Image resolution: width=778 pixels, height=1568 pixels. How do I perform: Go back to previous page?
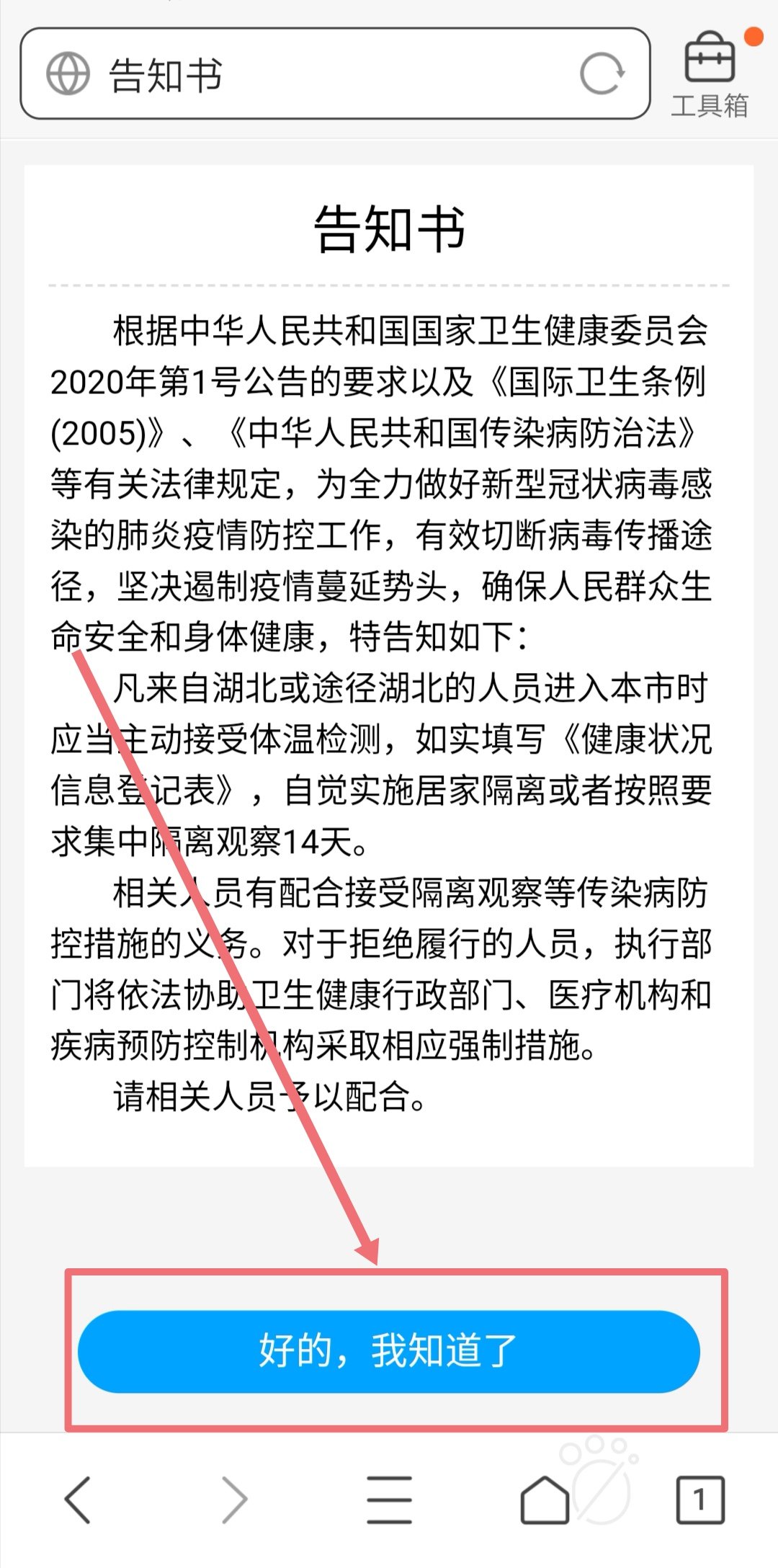pos(78,1500)
